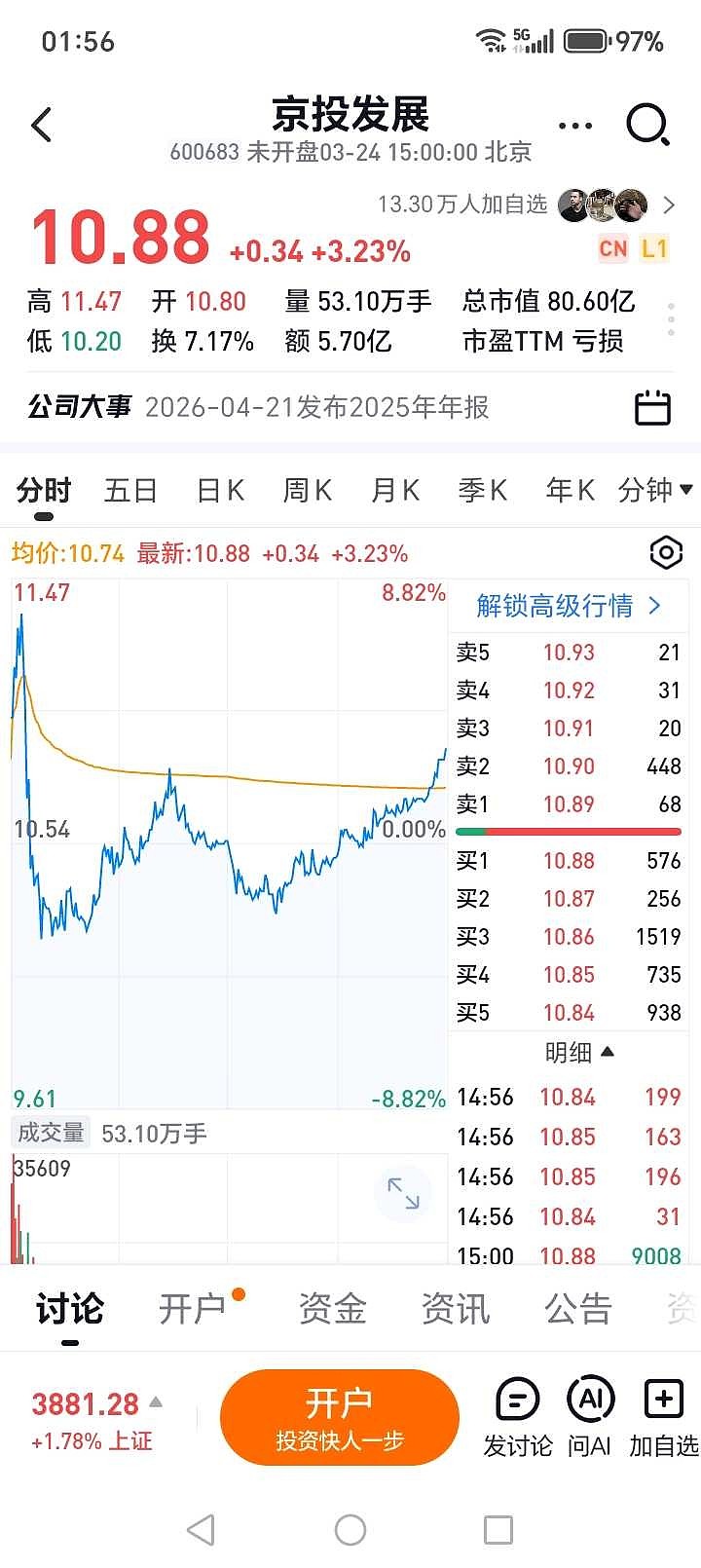Open the calendar reminder icon for 公司大事
Viewport: 701px width, 1568px height.
pyautogui.click(x=653, y=407)
